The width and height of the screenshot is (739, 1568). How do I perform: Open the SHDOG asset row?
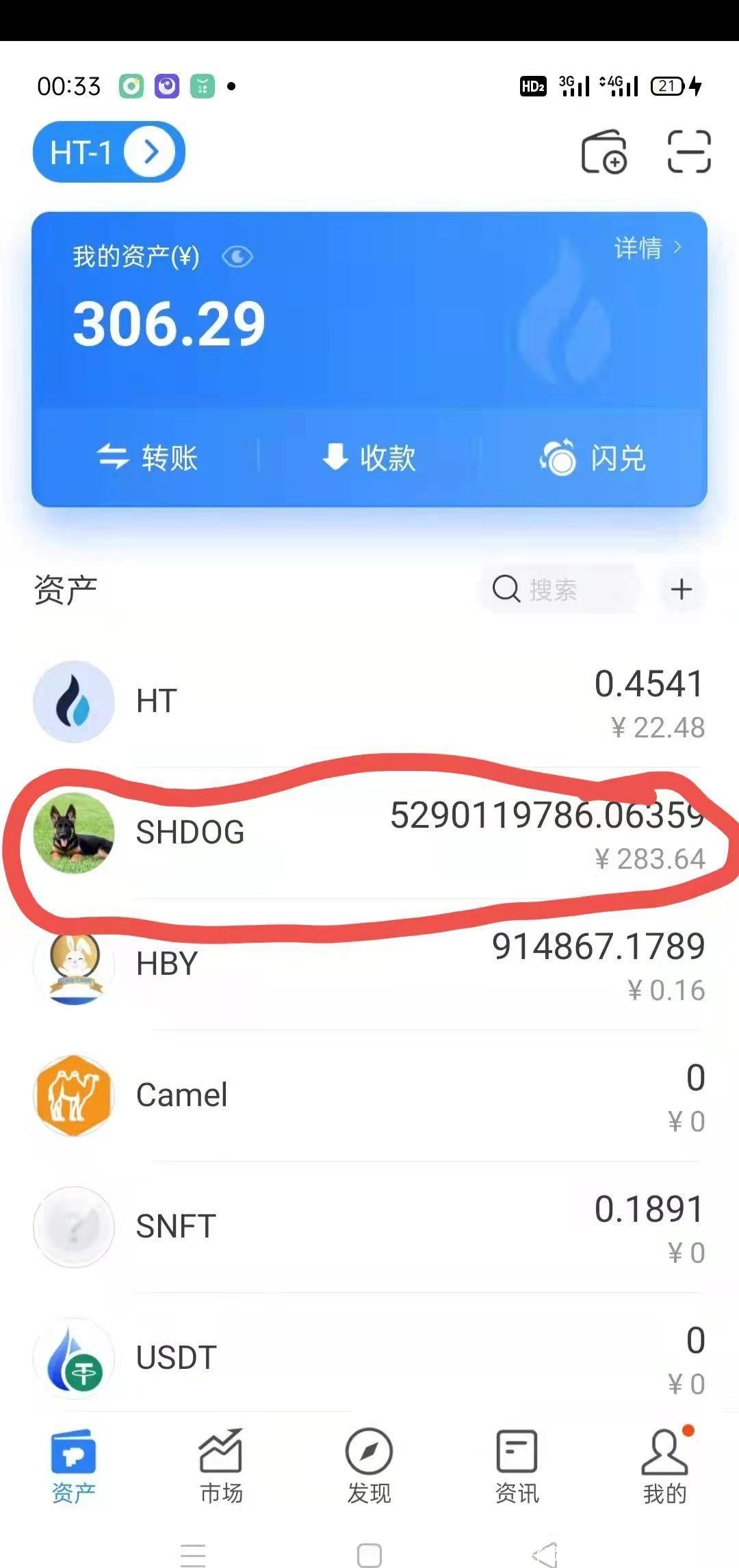(x=369, y=833)
